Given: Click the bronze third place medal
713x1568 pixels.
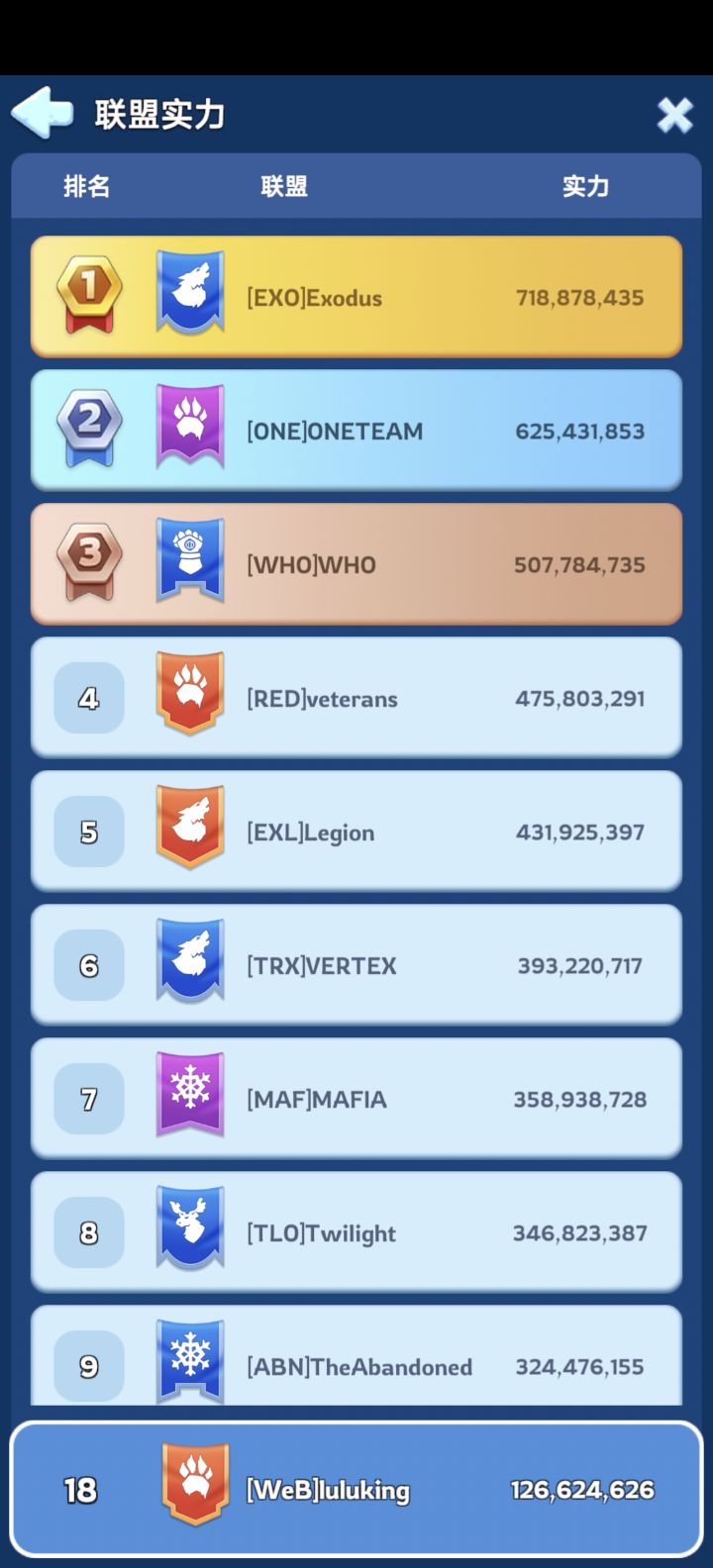Looking at the screenshot, I should click(x=88, y=561).
